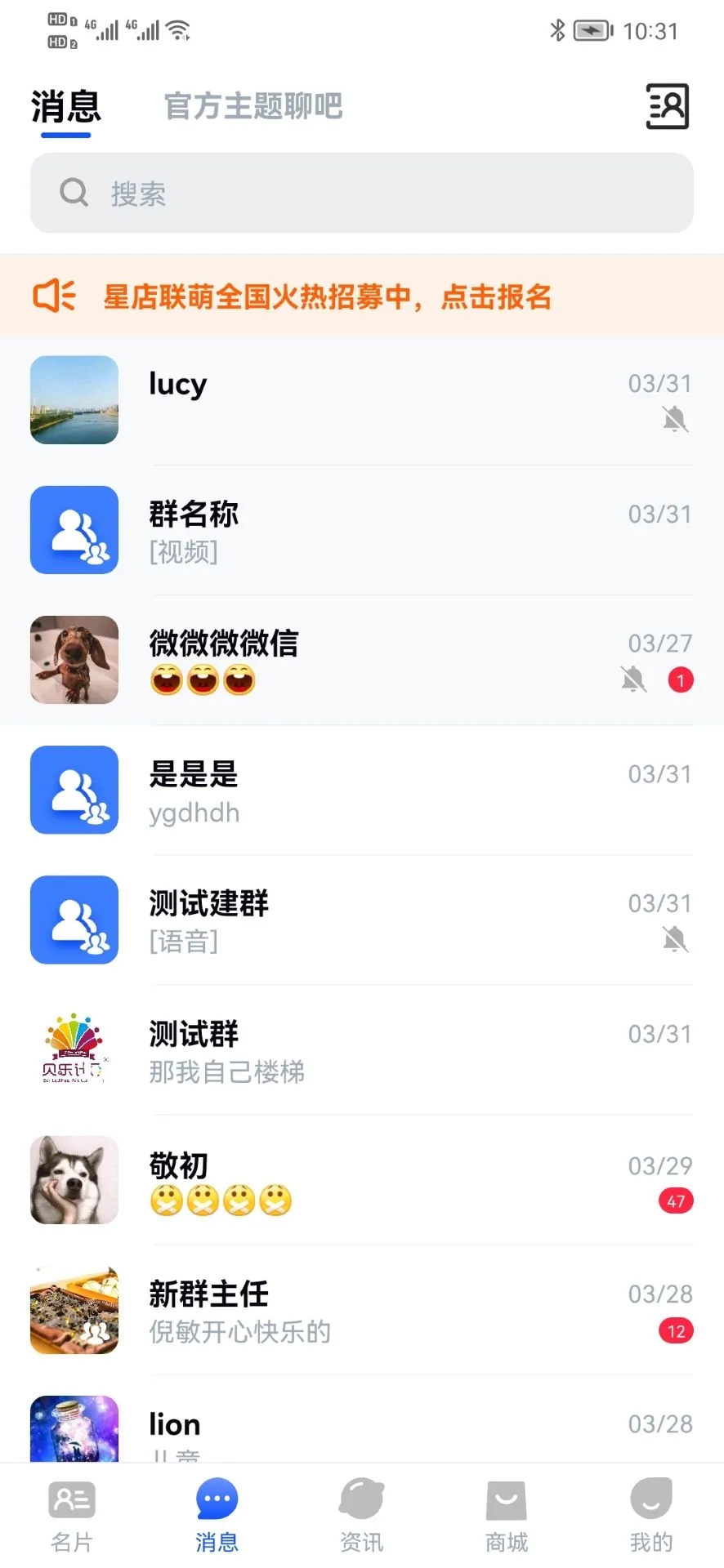Open the 名片 tab icon
724x1568 pixels.
tap(72, 1499)
